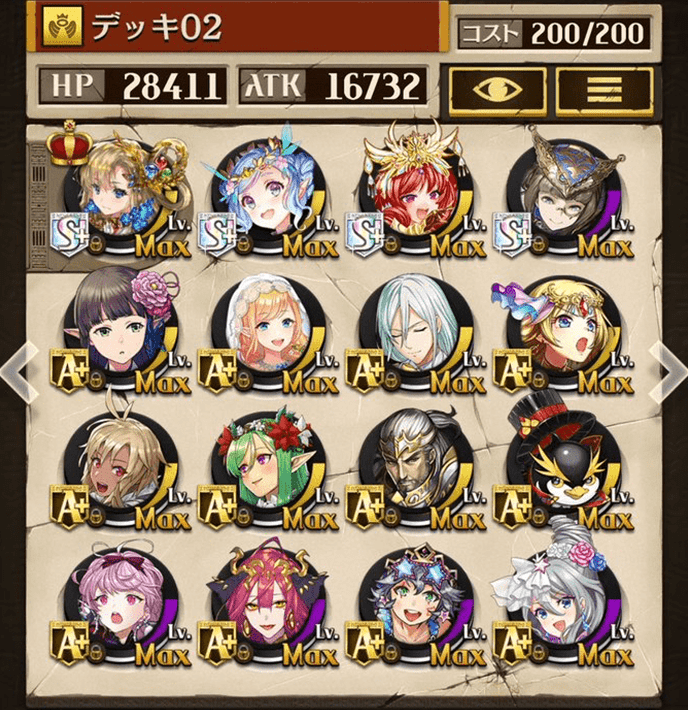
Task: Open the horned demon character with magenta hair
Action: (x=263, y=600)
